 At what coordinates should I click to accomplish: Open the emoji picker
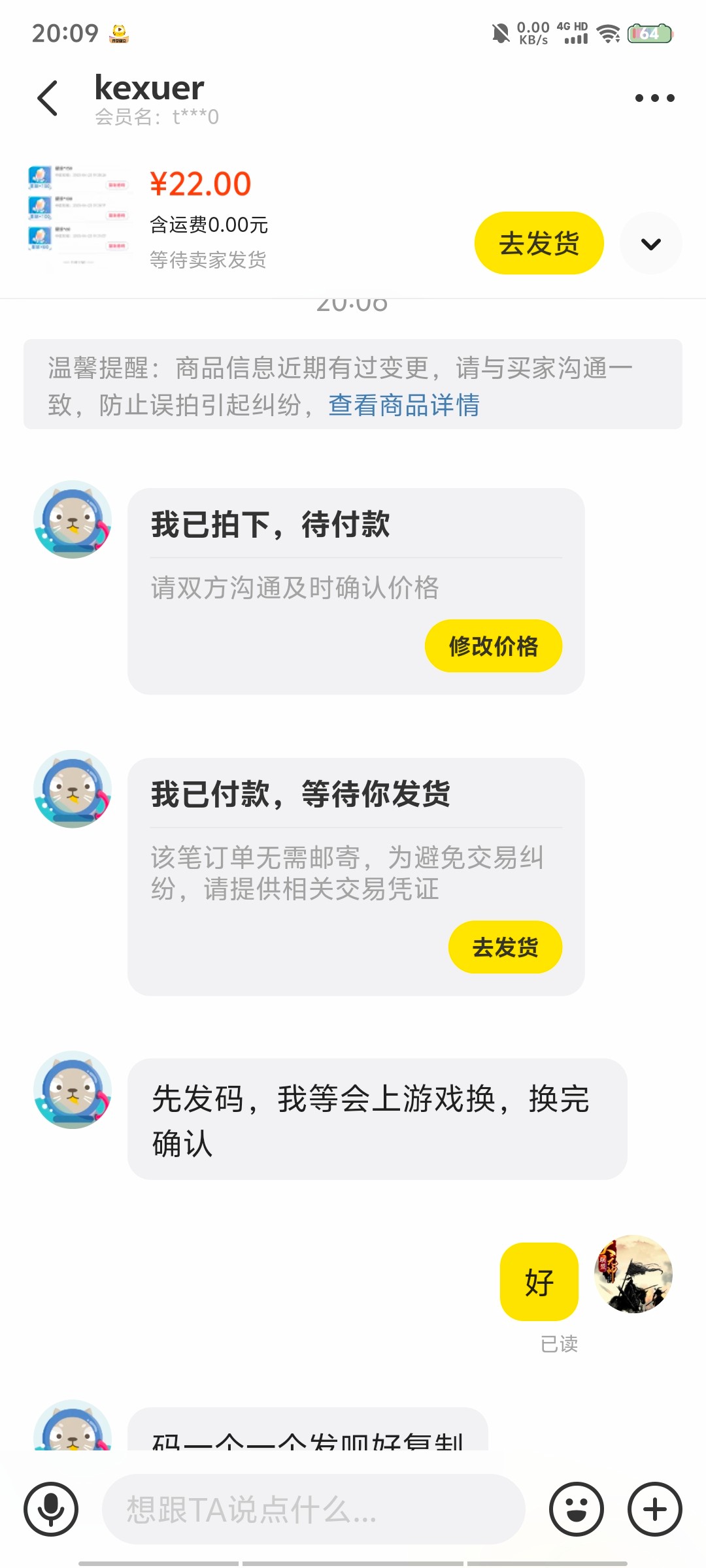(576, 1509)
